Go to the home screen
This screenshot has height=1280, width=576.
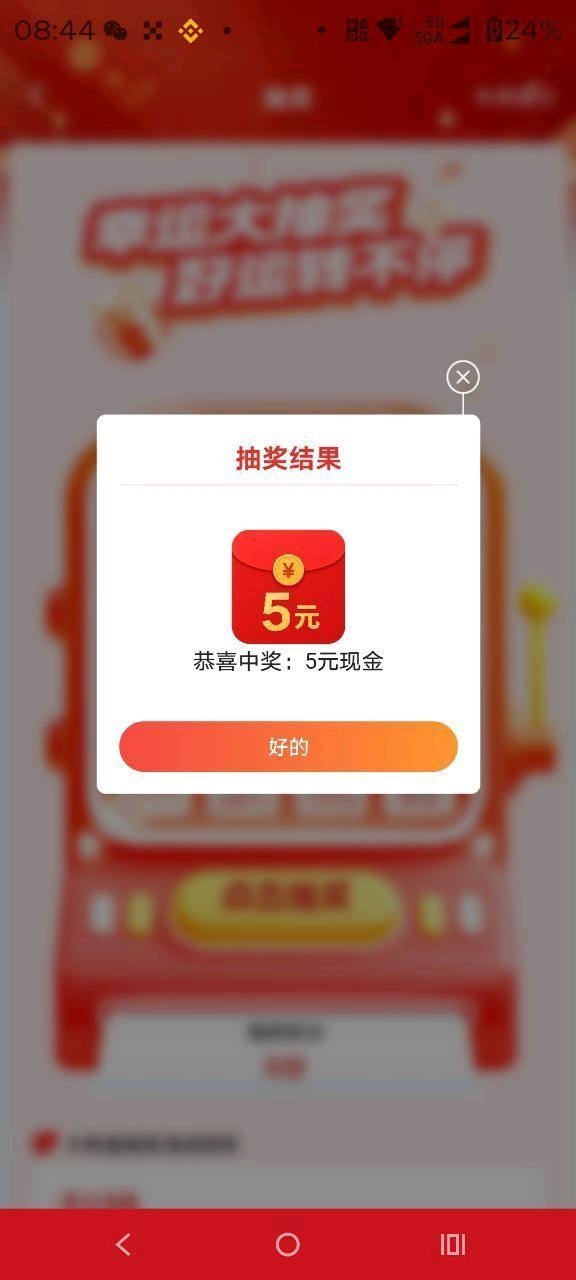288,1244
